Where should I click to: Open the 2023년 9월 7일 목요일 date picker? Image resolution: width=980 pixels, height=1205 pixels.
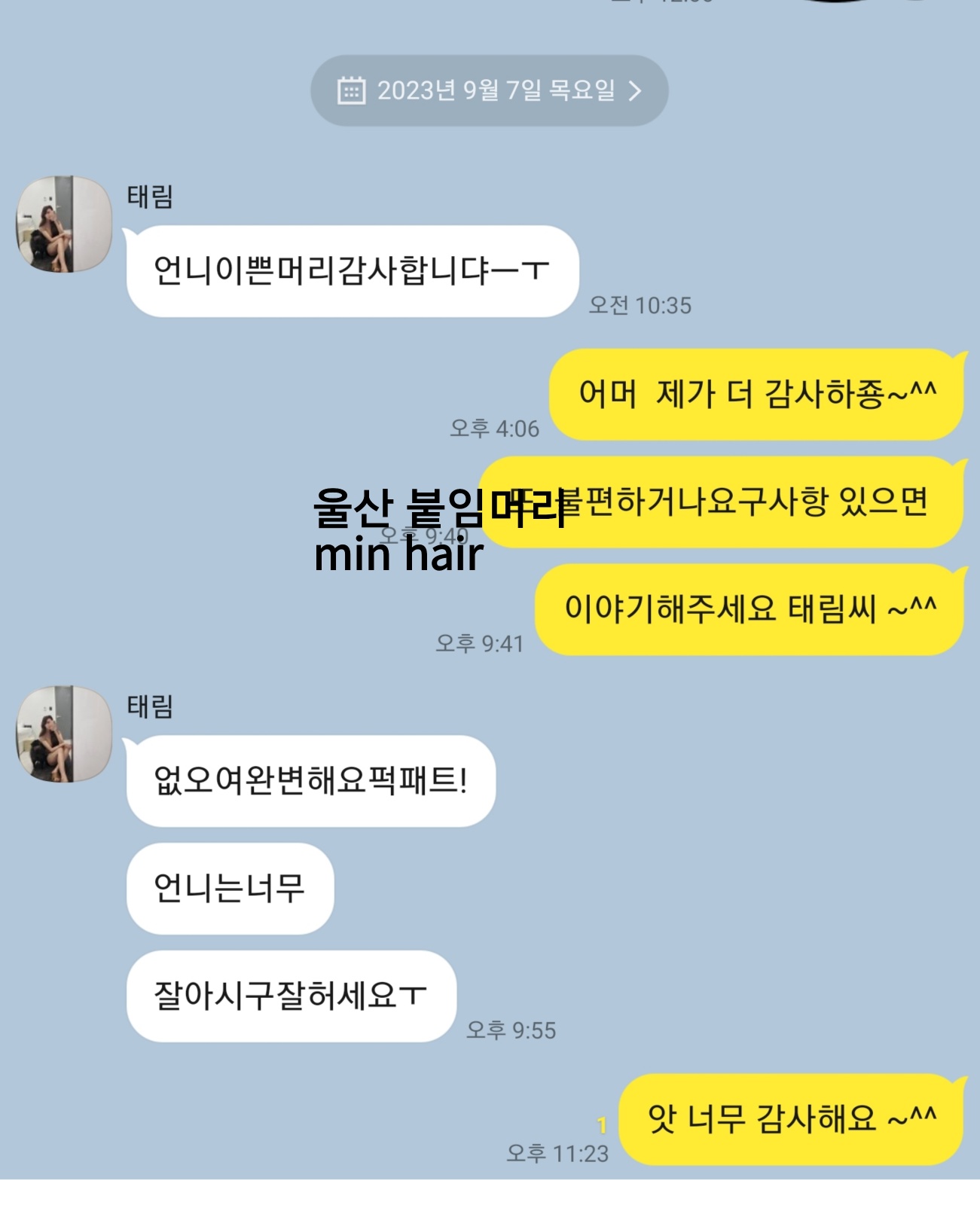(489, 90)
